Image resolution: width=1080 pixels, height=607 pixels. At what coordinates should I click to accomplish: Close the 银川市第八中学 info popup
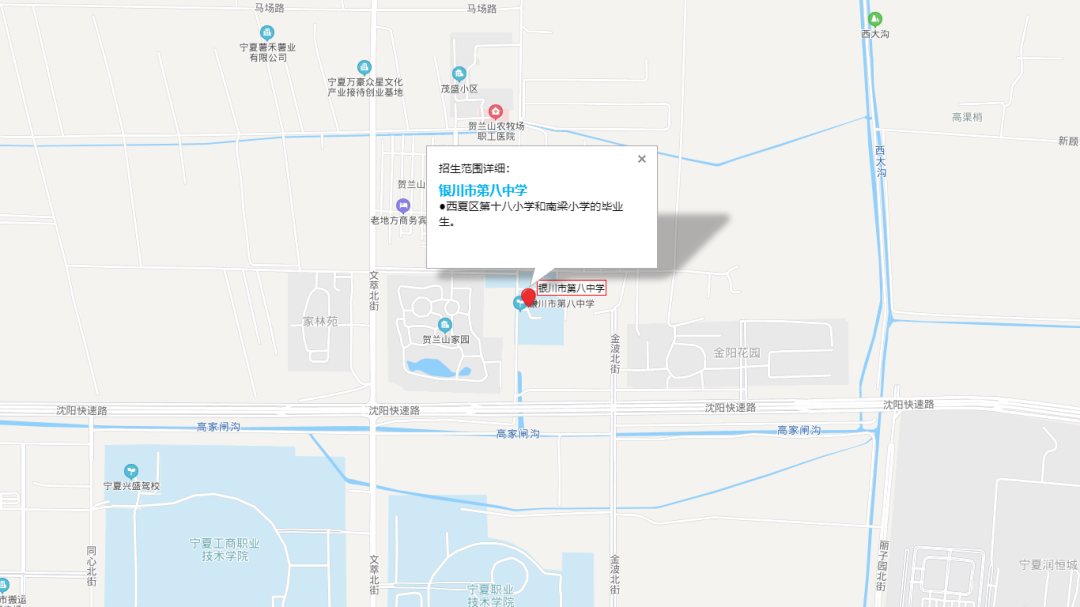click(642, 158)
